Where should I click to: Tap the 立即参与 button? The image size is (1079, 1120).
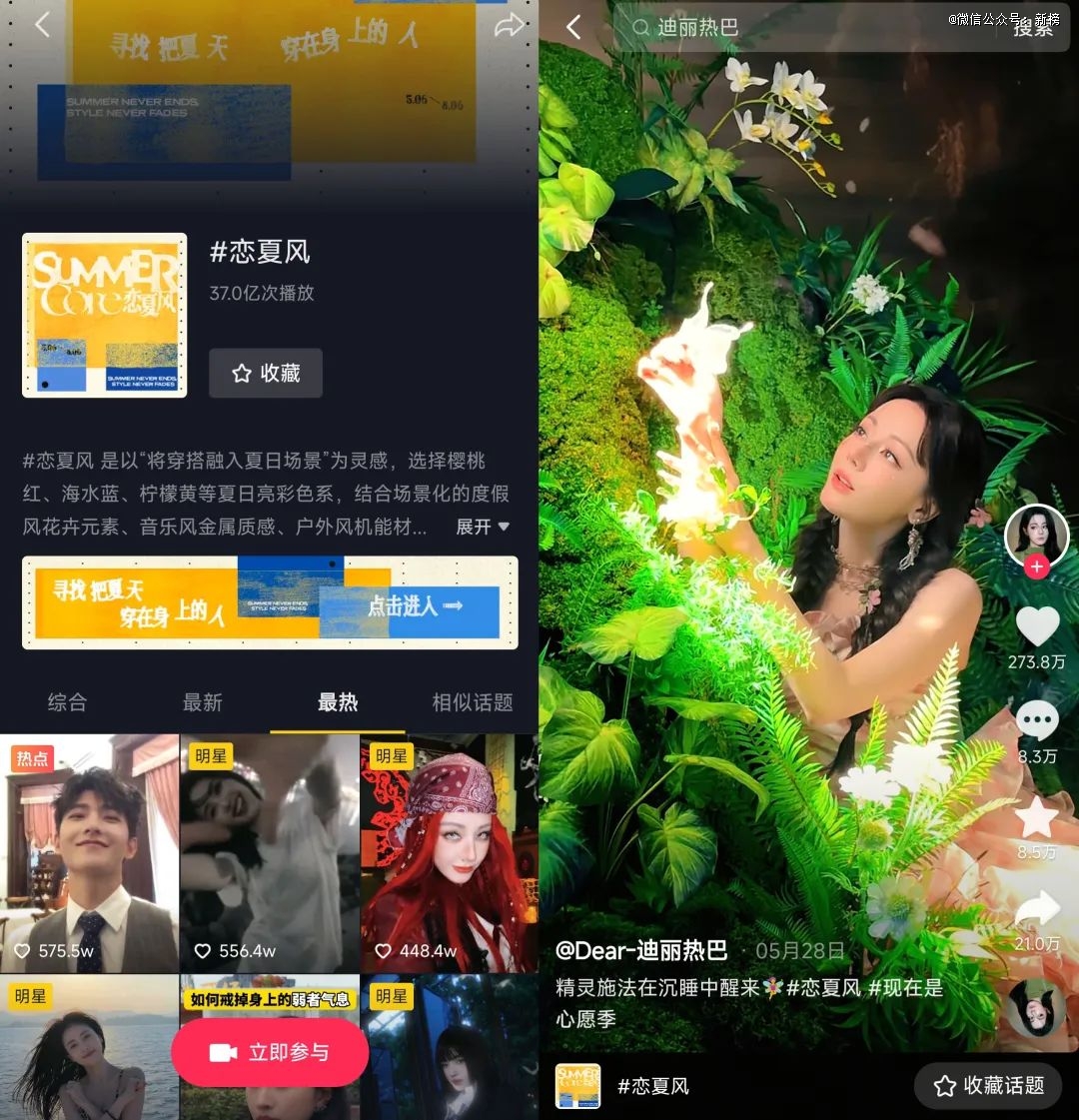click(270, 1052)
